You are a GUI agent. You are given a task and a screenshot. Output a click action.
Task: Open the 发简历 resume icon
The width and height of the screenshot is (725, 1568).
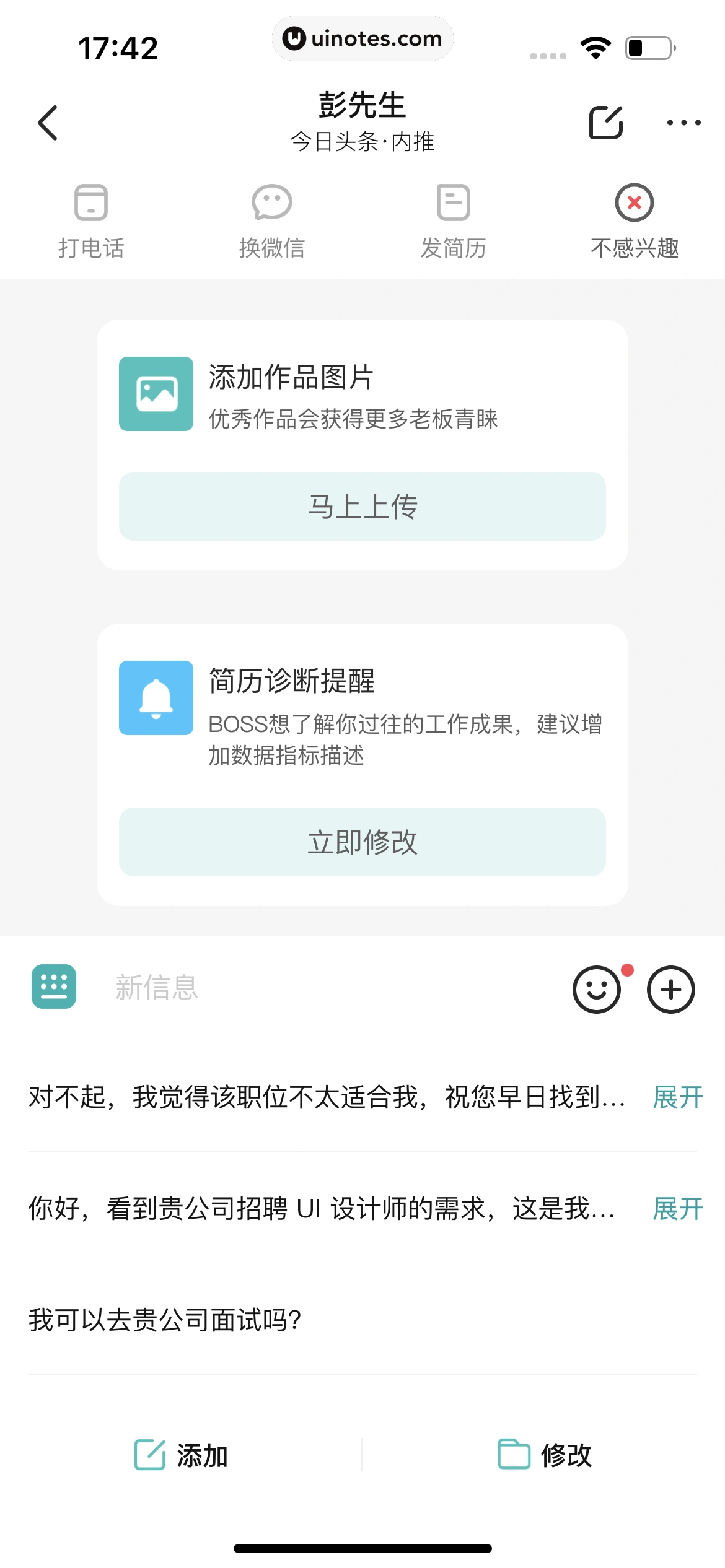coord(452,203)
